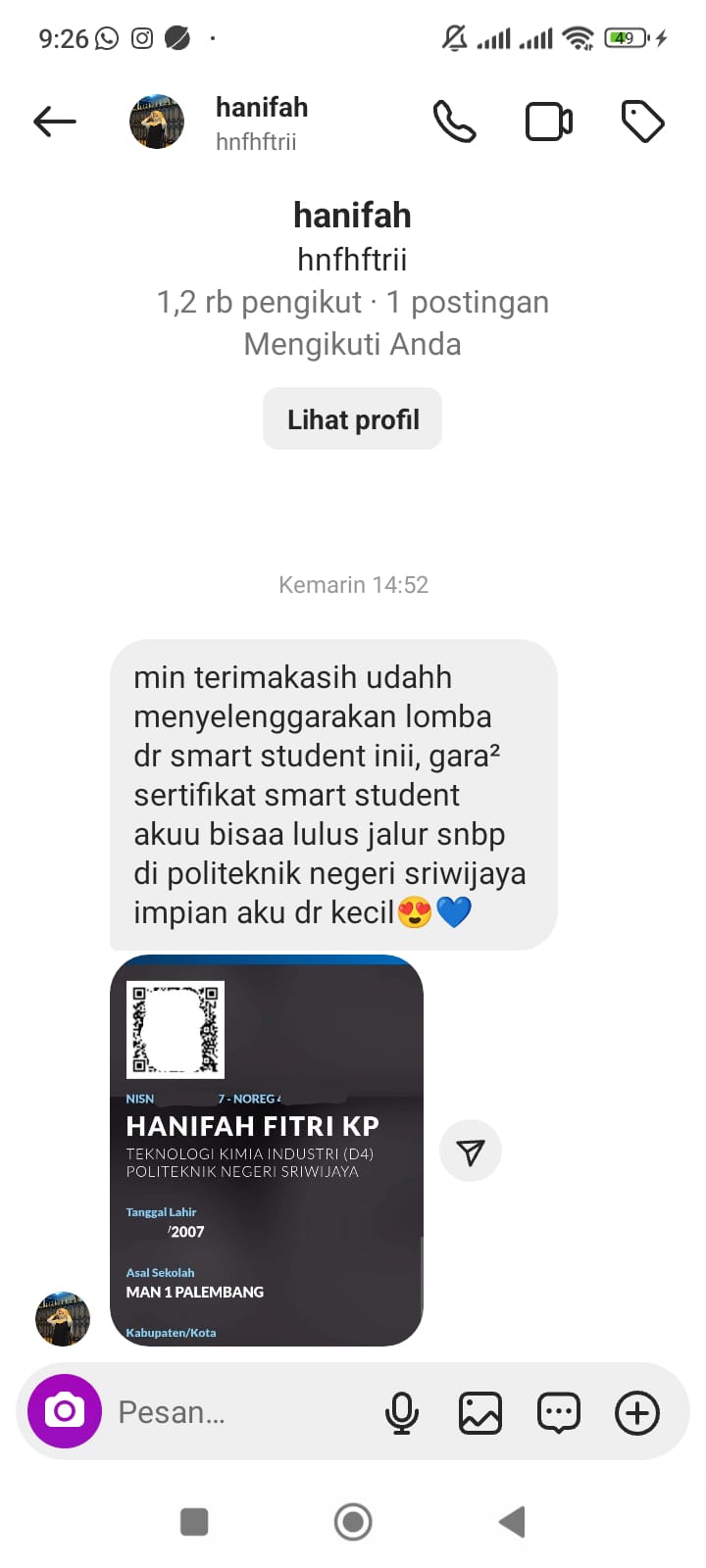Image resolution: width=706 pixels, height=1568 pixels.
Task: Tap Lihat profil button
Action: (353, 419)
